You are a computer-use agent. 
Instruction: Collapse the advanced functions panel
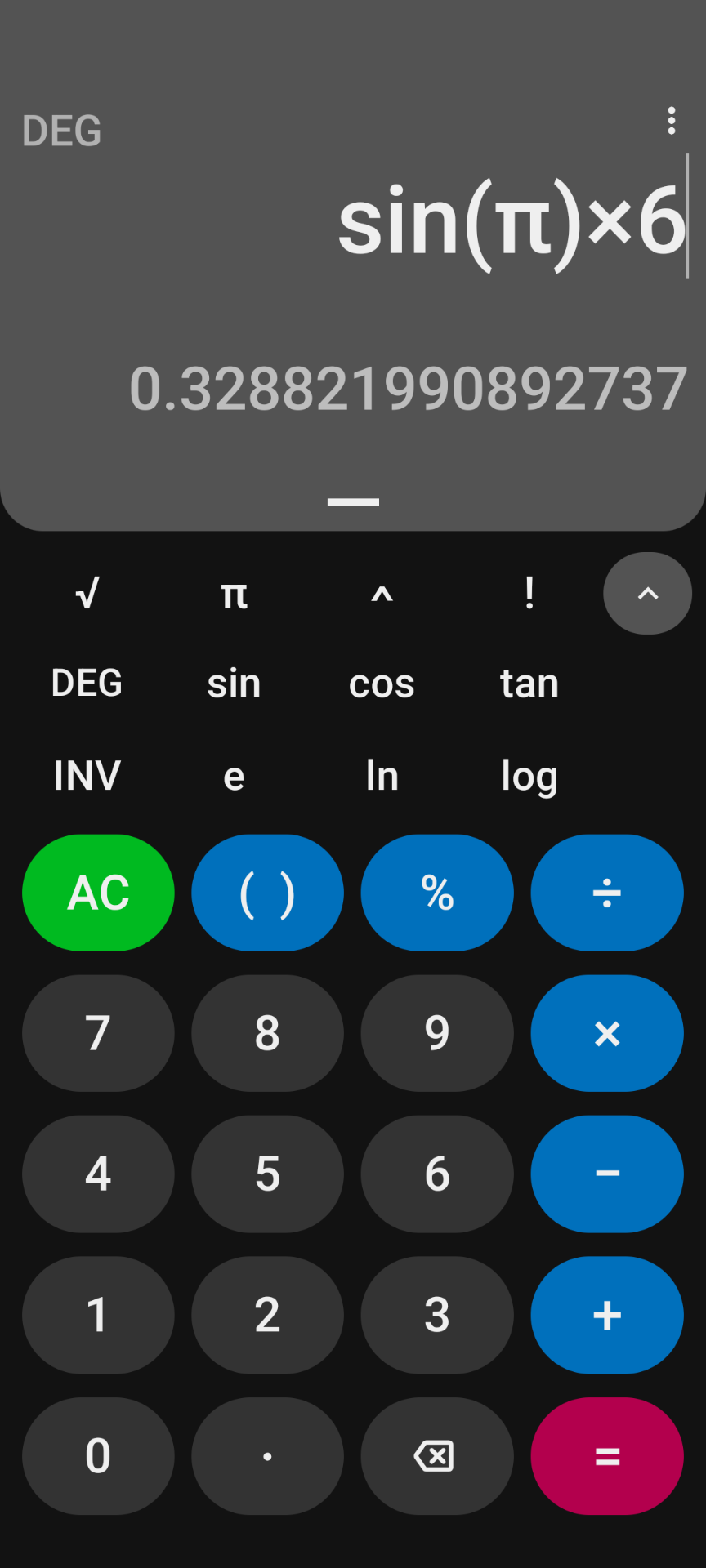(647, 594)
